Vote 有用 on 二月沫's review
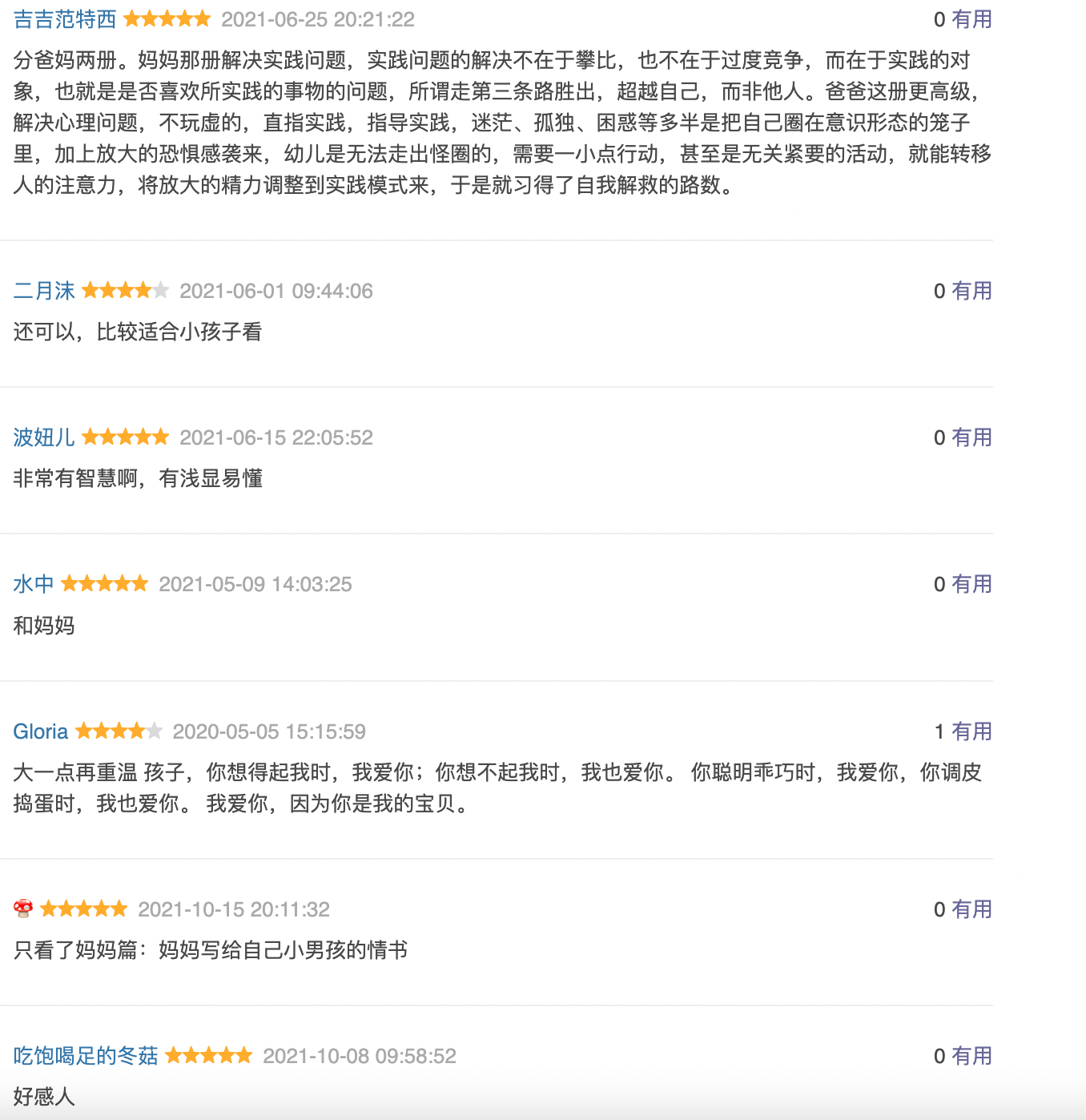1086x1120 pixels. coord(971,291)
